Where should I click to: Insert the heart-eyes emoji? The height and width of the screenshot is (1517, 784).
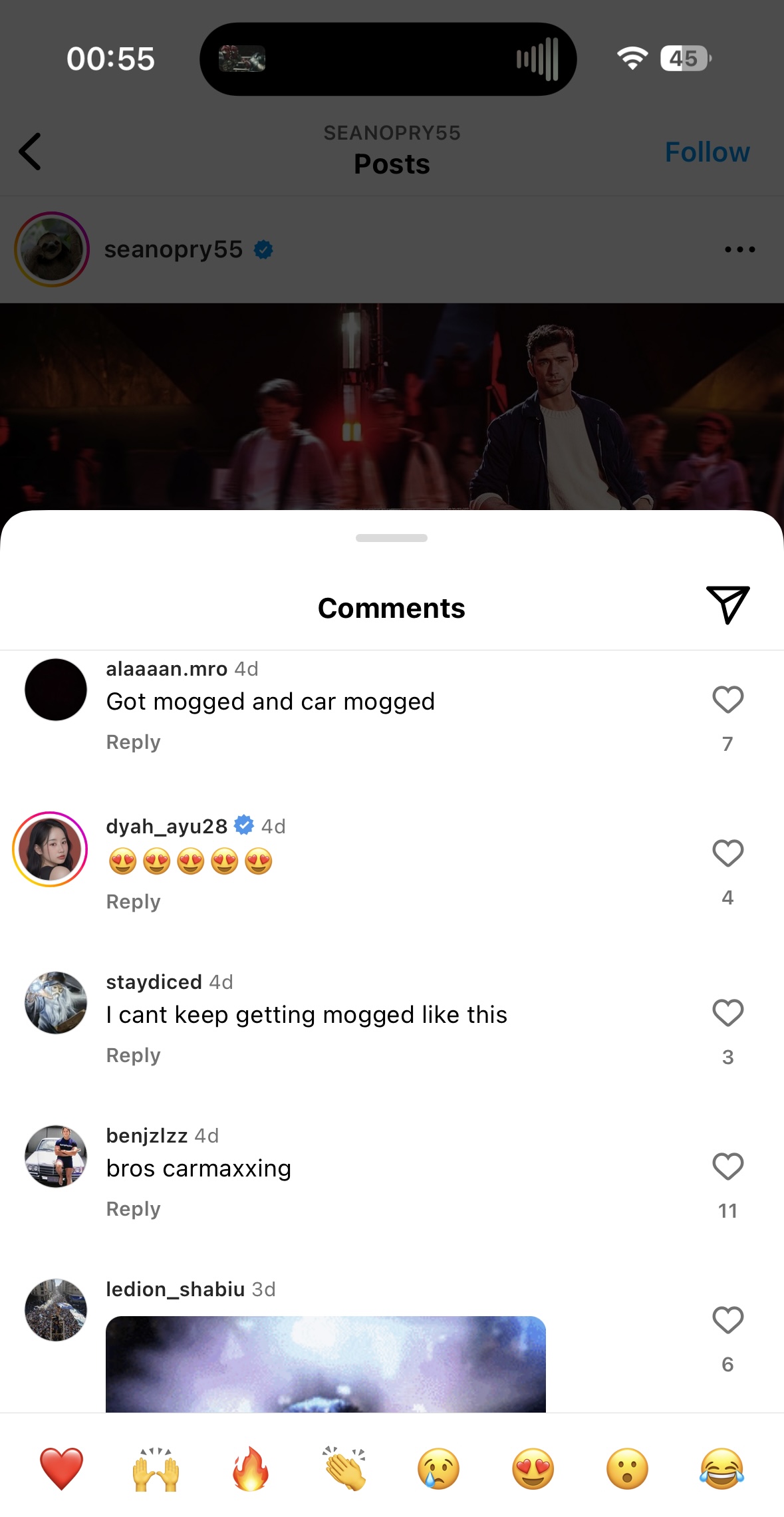point(533,1468)
